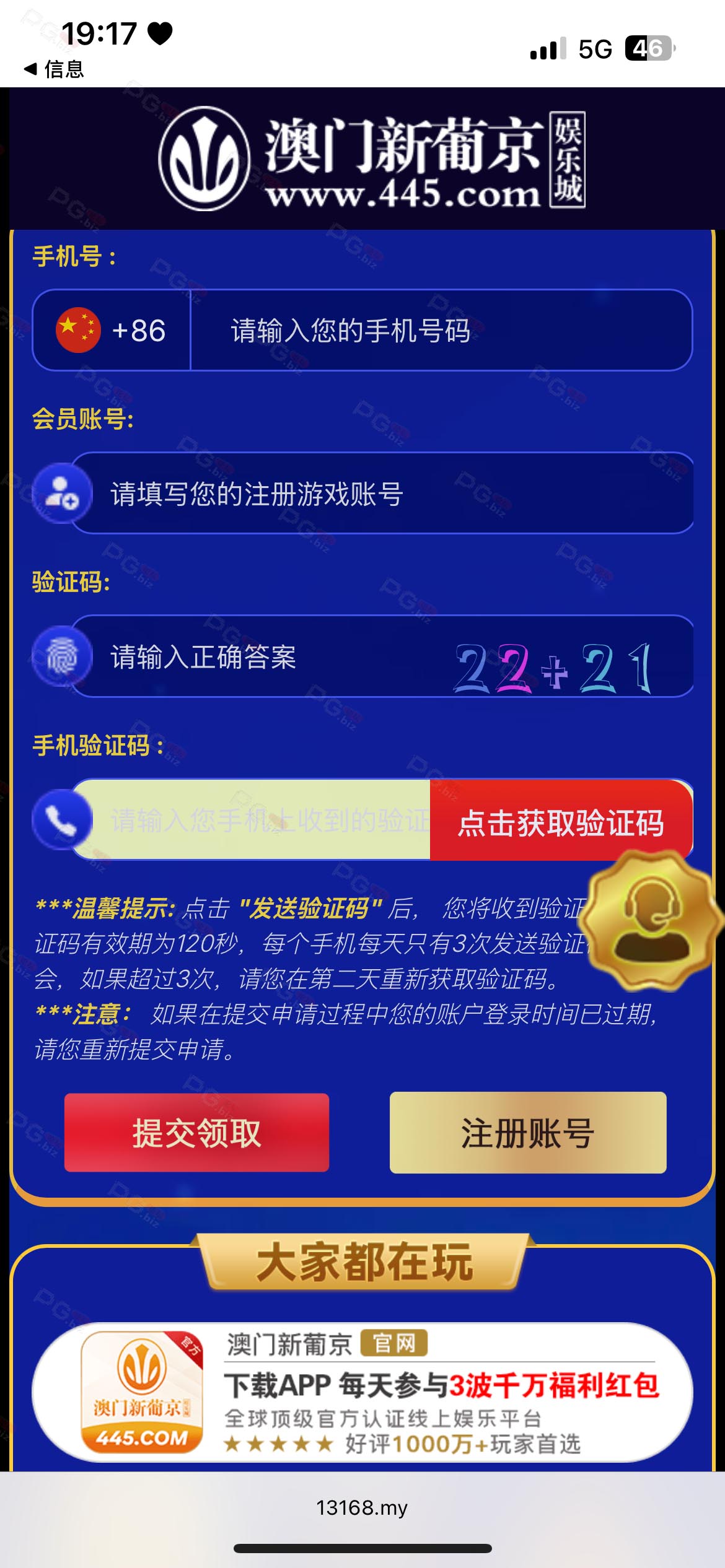Open the +86 country code selector

coord(112,330)
